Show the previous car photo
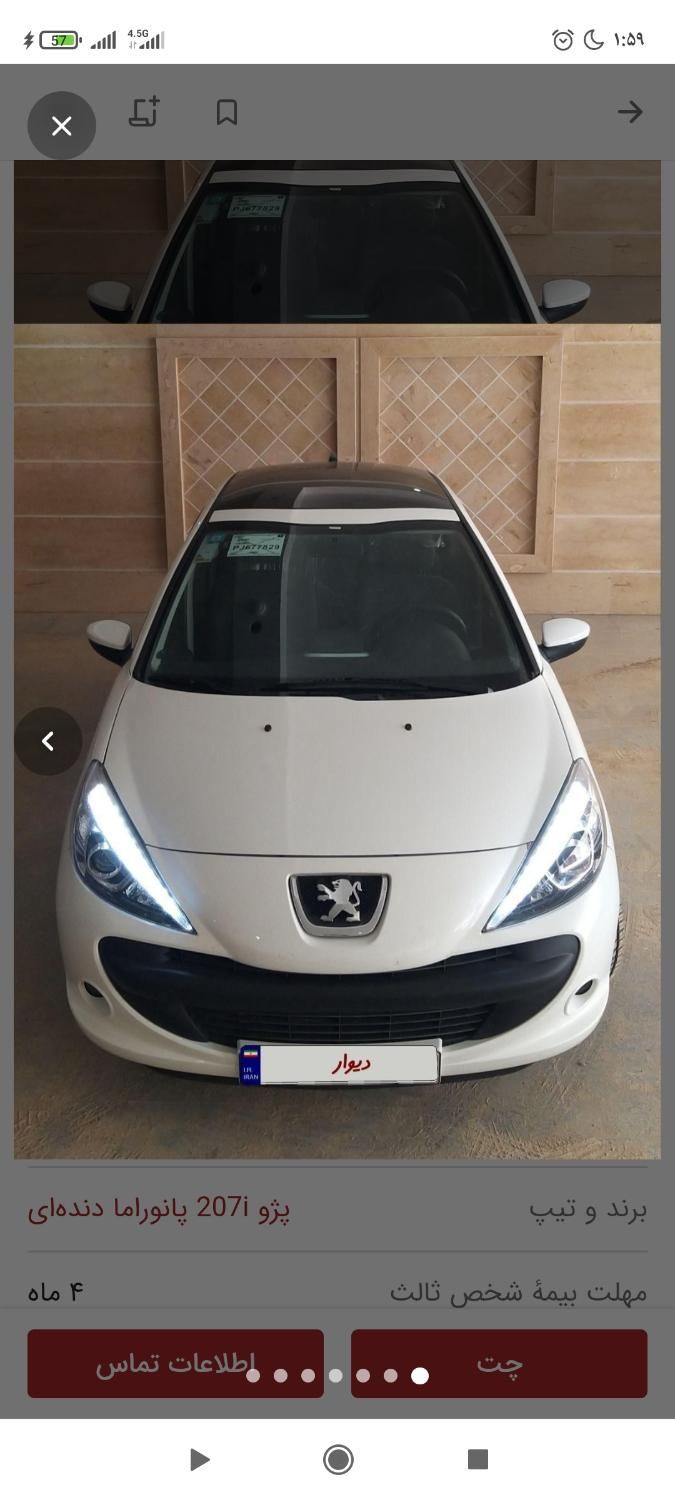 point(48,741)
